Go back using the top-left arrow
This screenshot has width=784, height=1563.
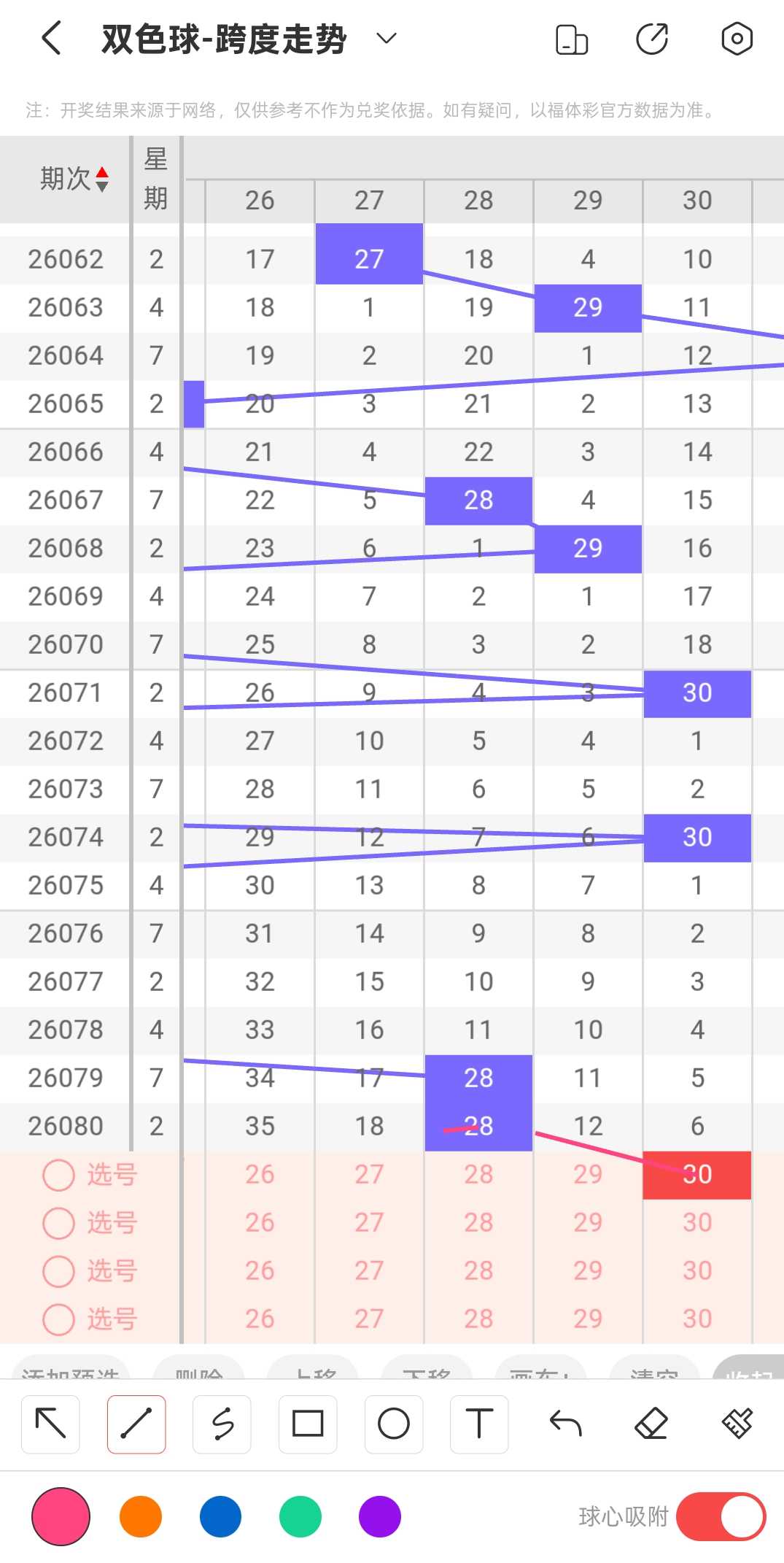(x=51, y=39)
